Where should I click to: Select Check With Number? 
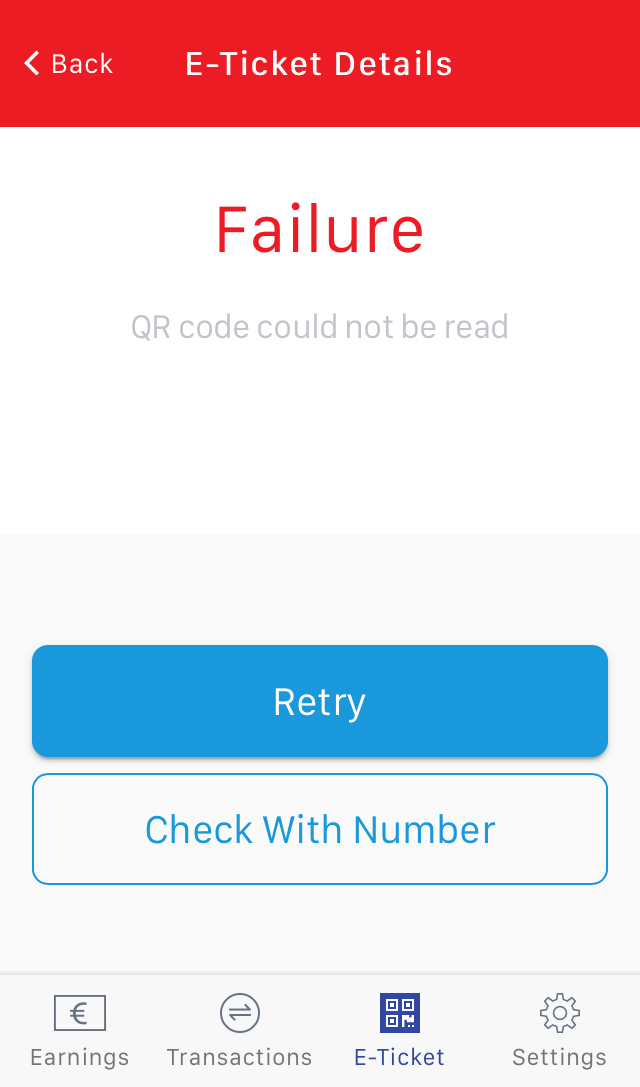pos(320,829)
